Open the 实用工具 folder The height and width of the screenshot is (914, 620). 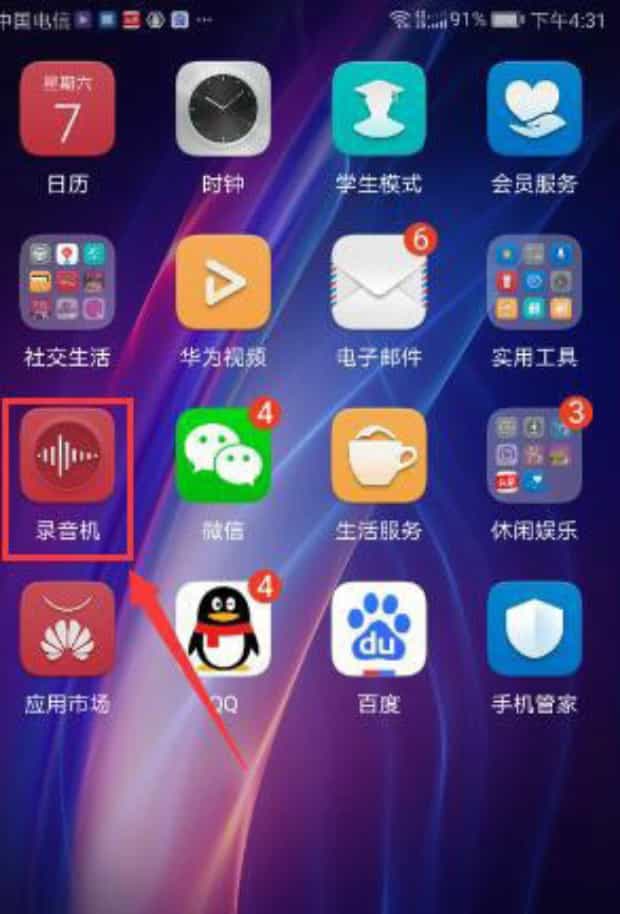pyautogui.click(x=534, y=283)
